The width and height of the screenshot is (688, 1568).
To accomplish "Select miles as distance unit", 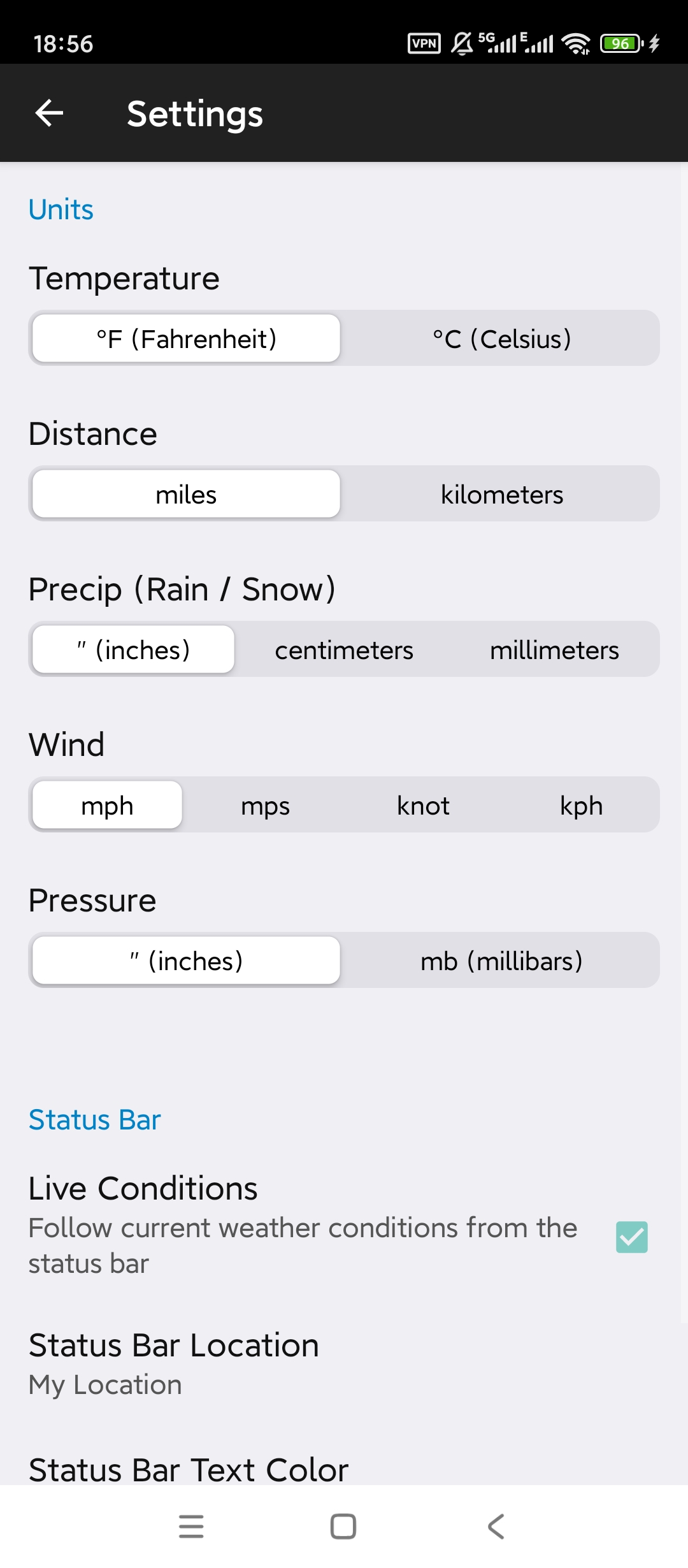I will [185, 493].
